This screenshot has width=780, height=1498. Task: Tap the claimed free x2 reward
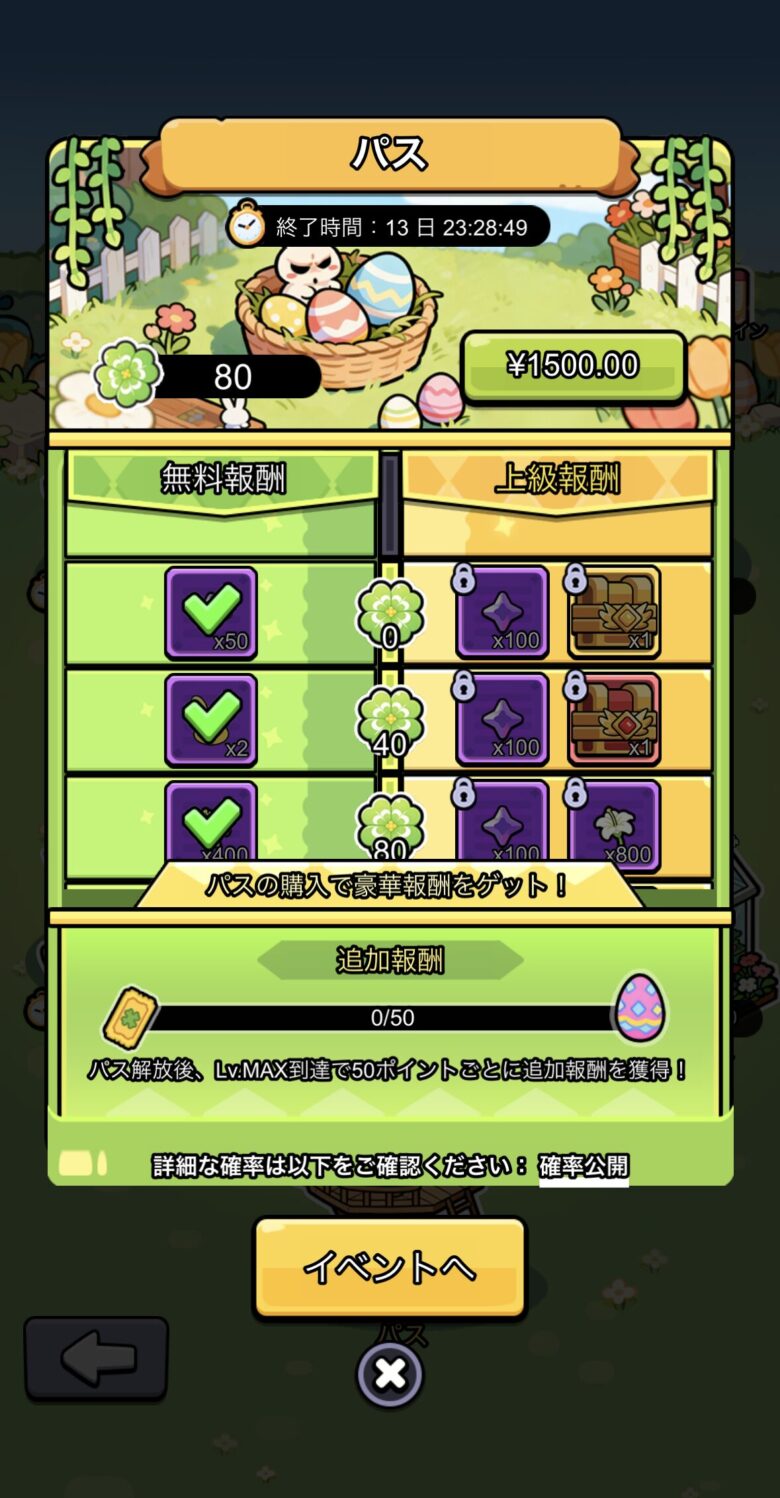tap(211, 719)
